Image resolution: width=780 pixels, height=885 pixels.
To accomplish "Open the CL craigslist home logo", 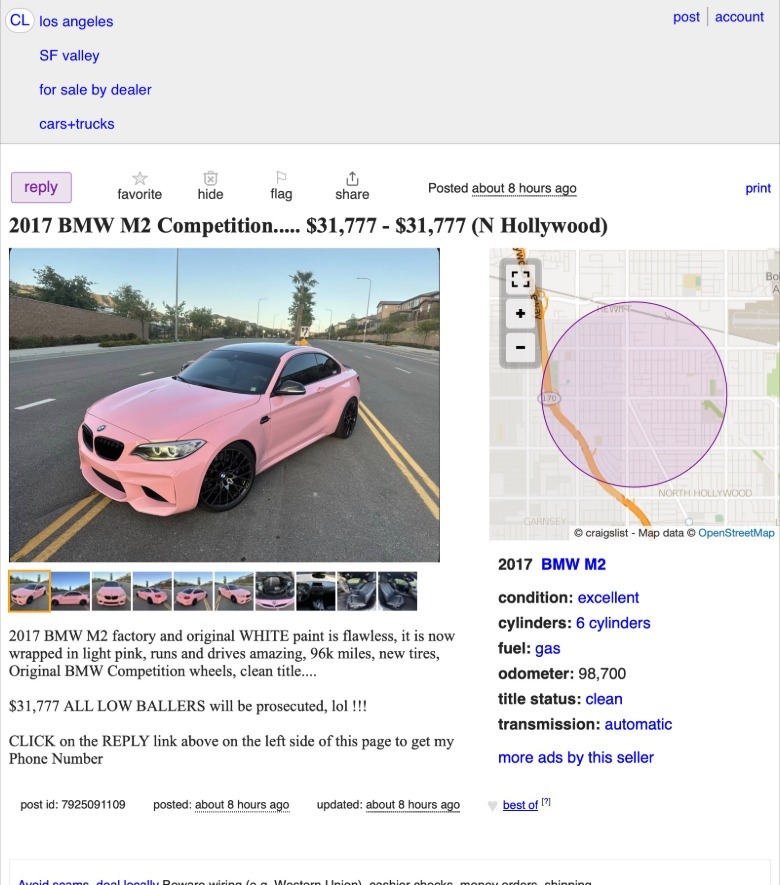I will (x=20, y=21).
